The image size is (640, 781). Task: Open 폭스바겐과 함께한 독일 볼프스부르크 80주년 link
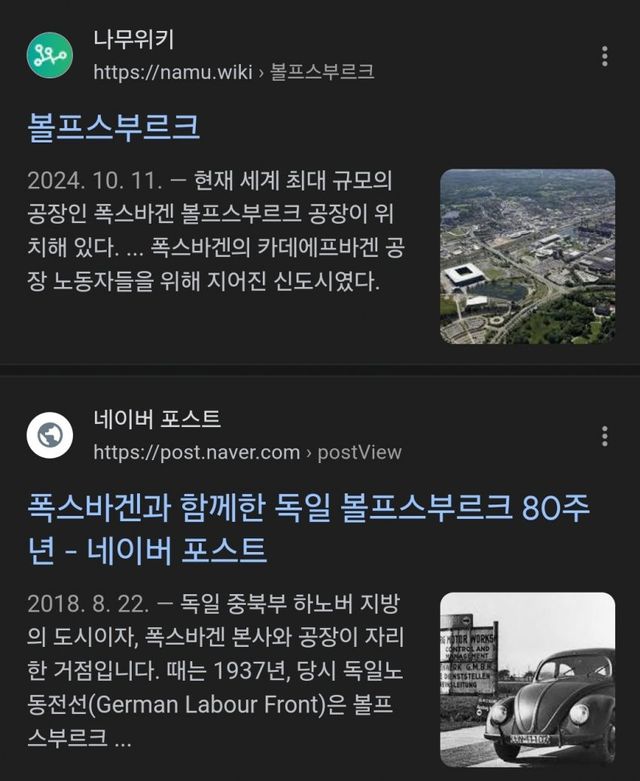308,528
